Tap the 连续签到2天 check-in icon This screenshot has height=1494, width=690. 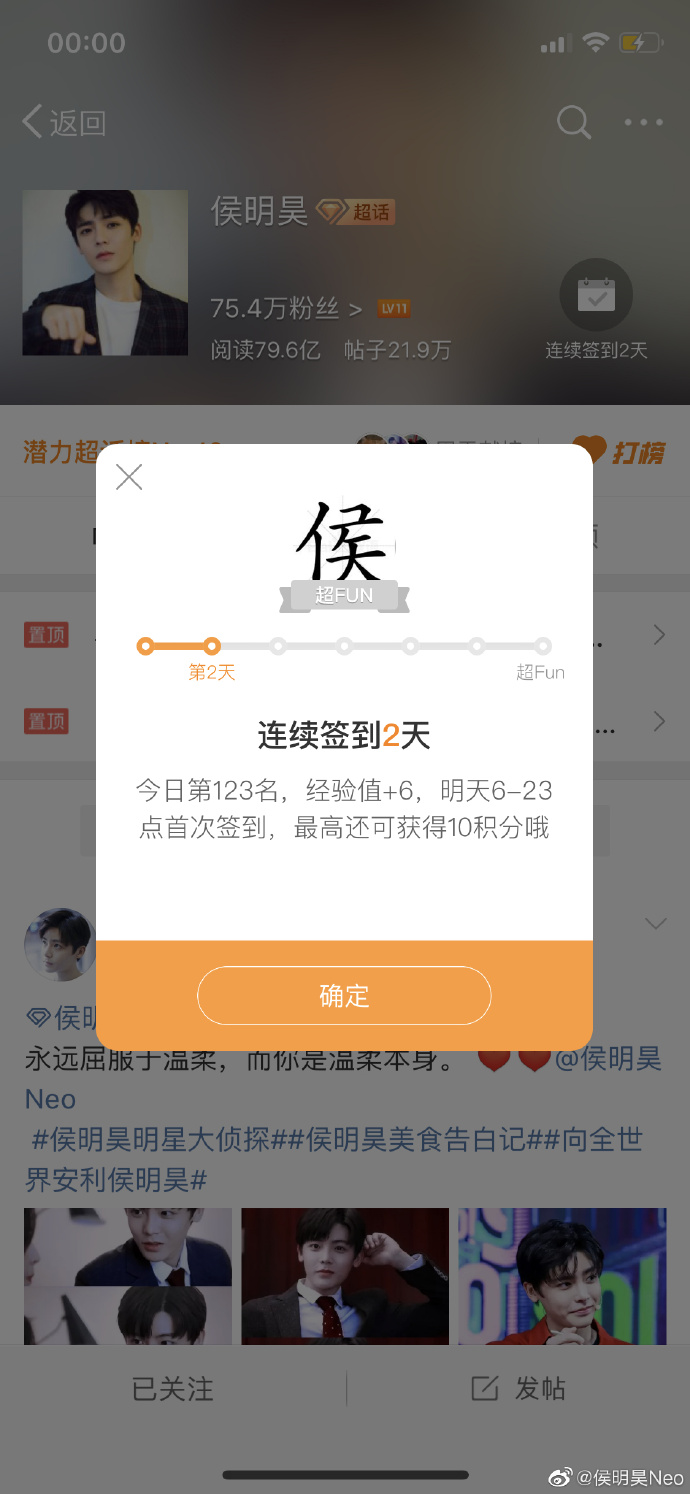pos(596,296)
